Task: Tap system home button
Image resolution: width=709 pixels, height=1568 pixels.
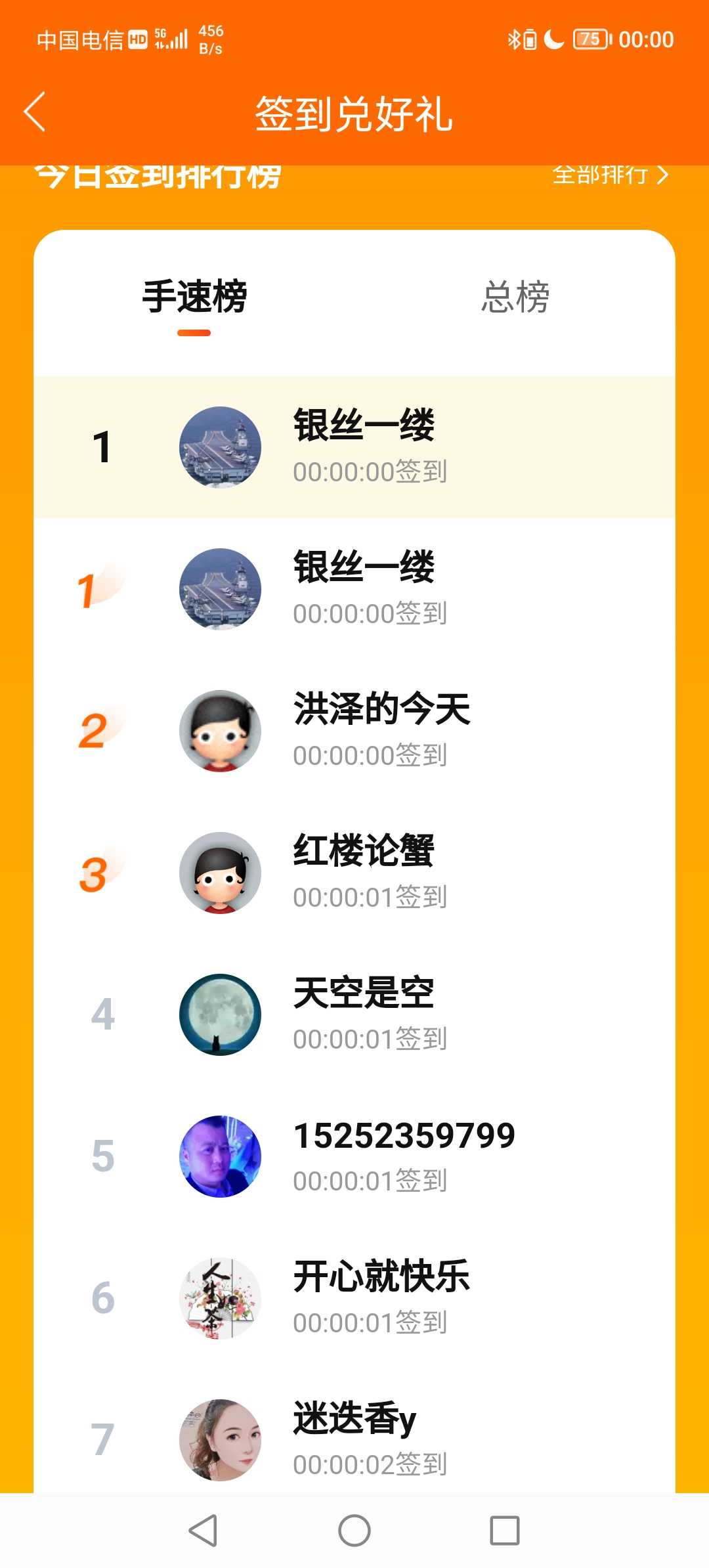Action: pos(354,1531)
